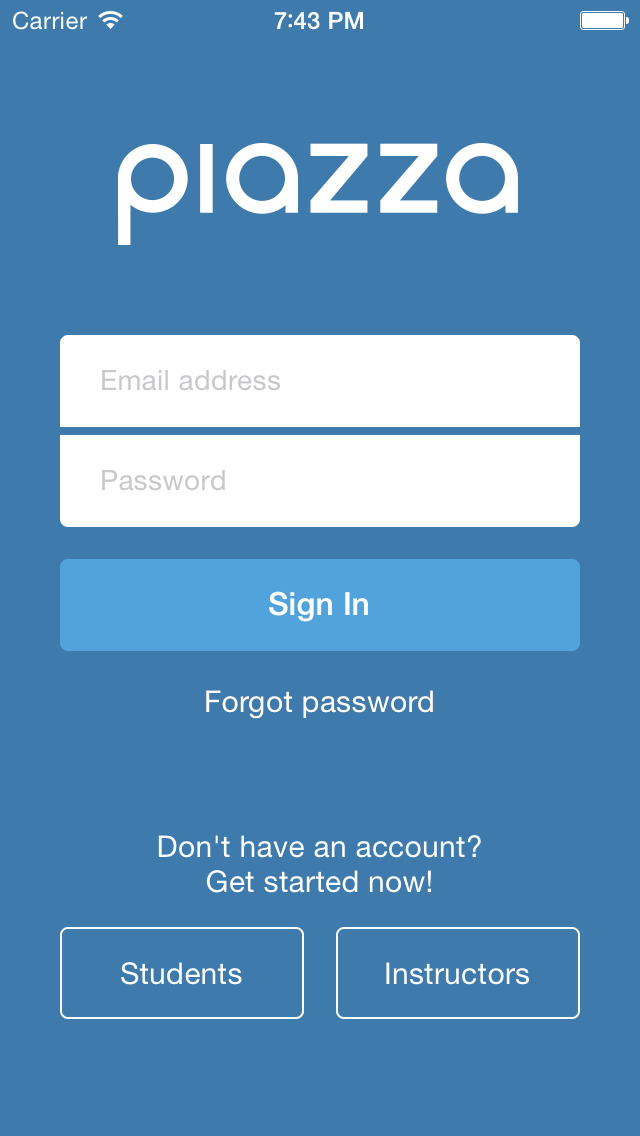This screenshot has height=1136, width=640.
Task: Hit the Sign In button
Action: click(320, 605)
